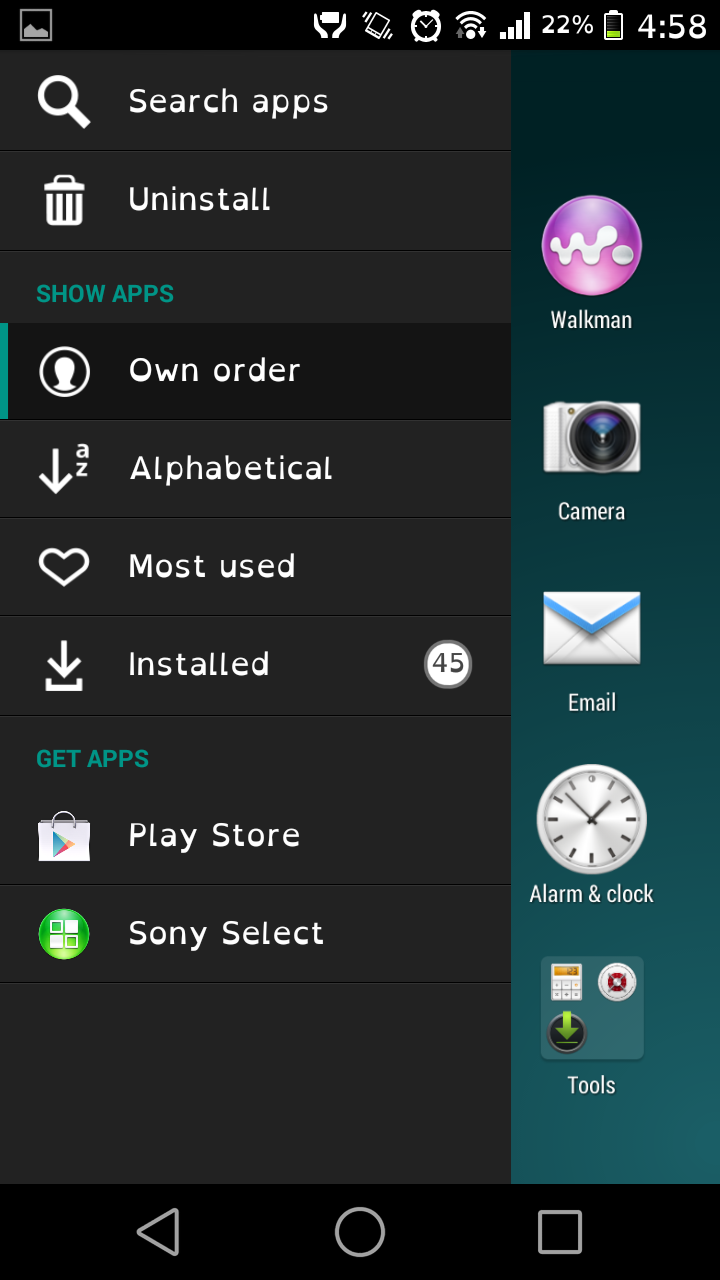Tap the system back button

pyautogui.click(x=159, y=1232)
